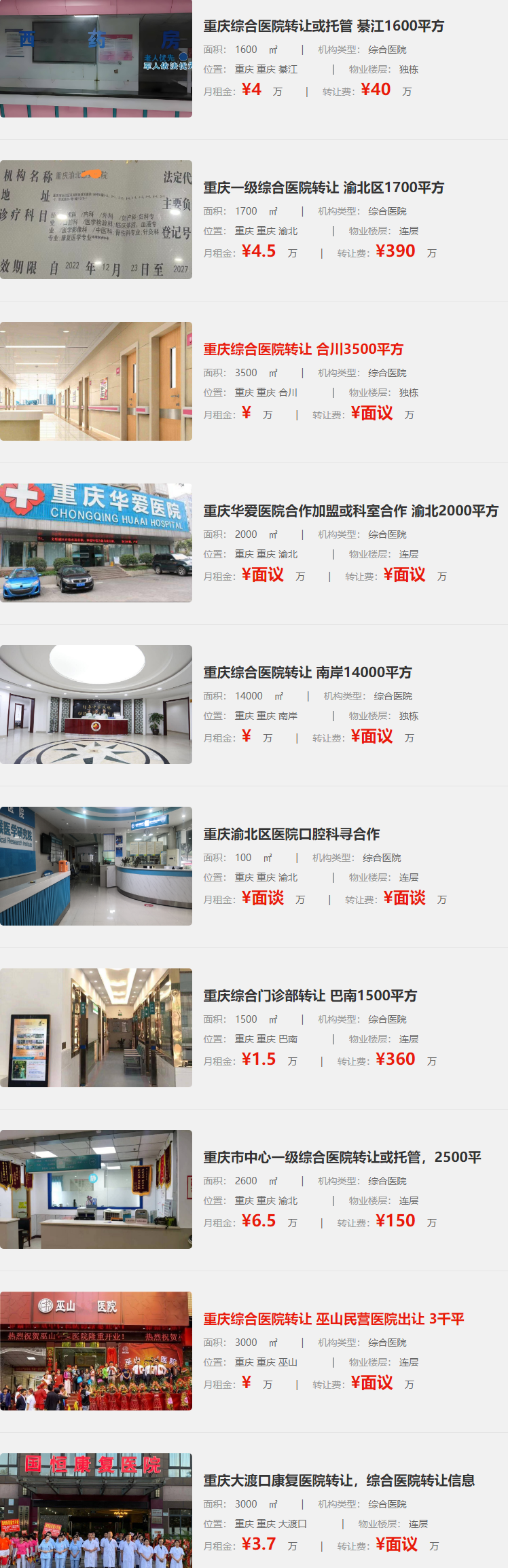Open listing 重庆市中心一级综合医院转让或托管
508x1568 pixels.
coord(342,1157)
